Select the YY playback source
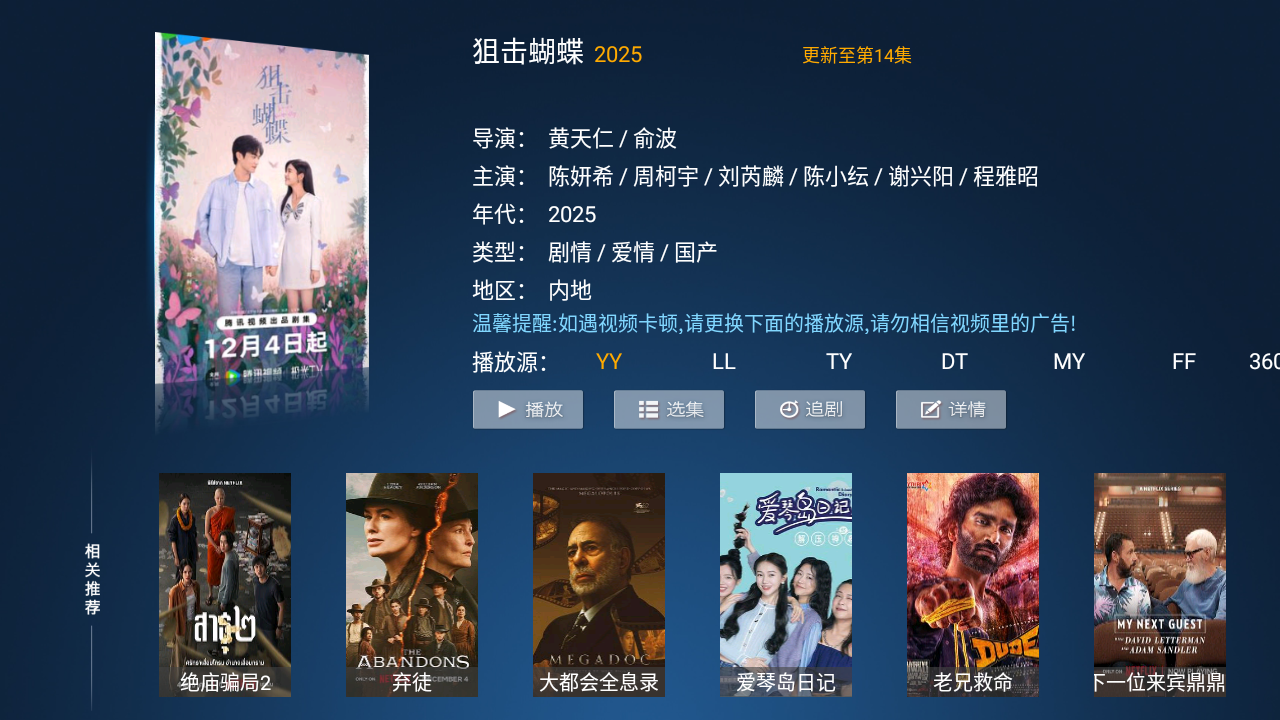 [x=609, y=362]
